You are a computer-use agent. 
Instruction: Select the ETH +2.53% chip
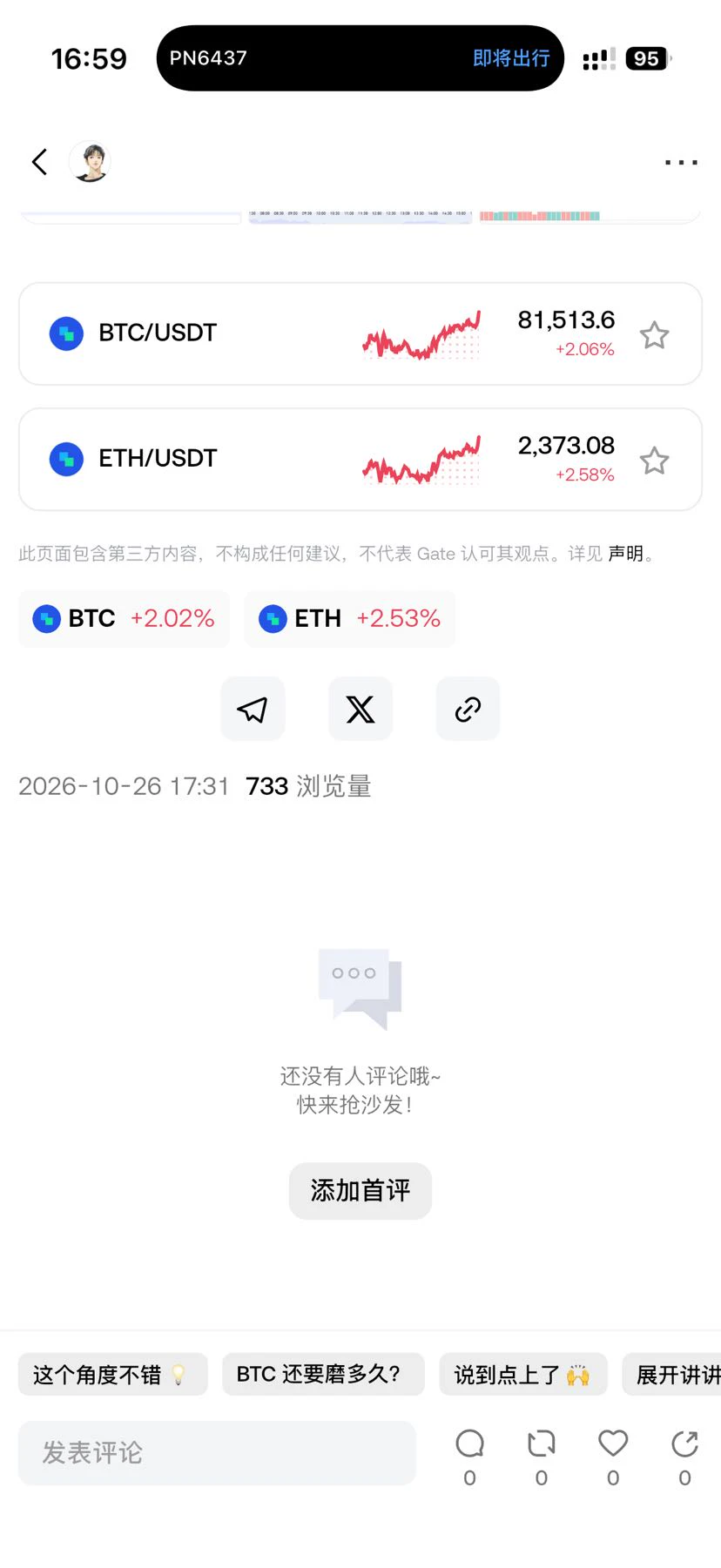[349, 618]
